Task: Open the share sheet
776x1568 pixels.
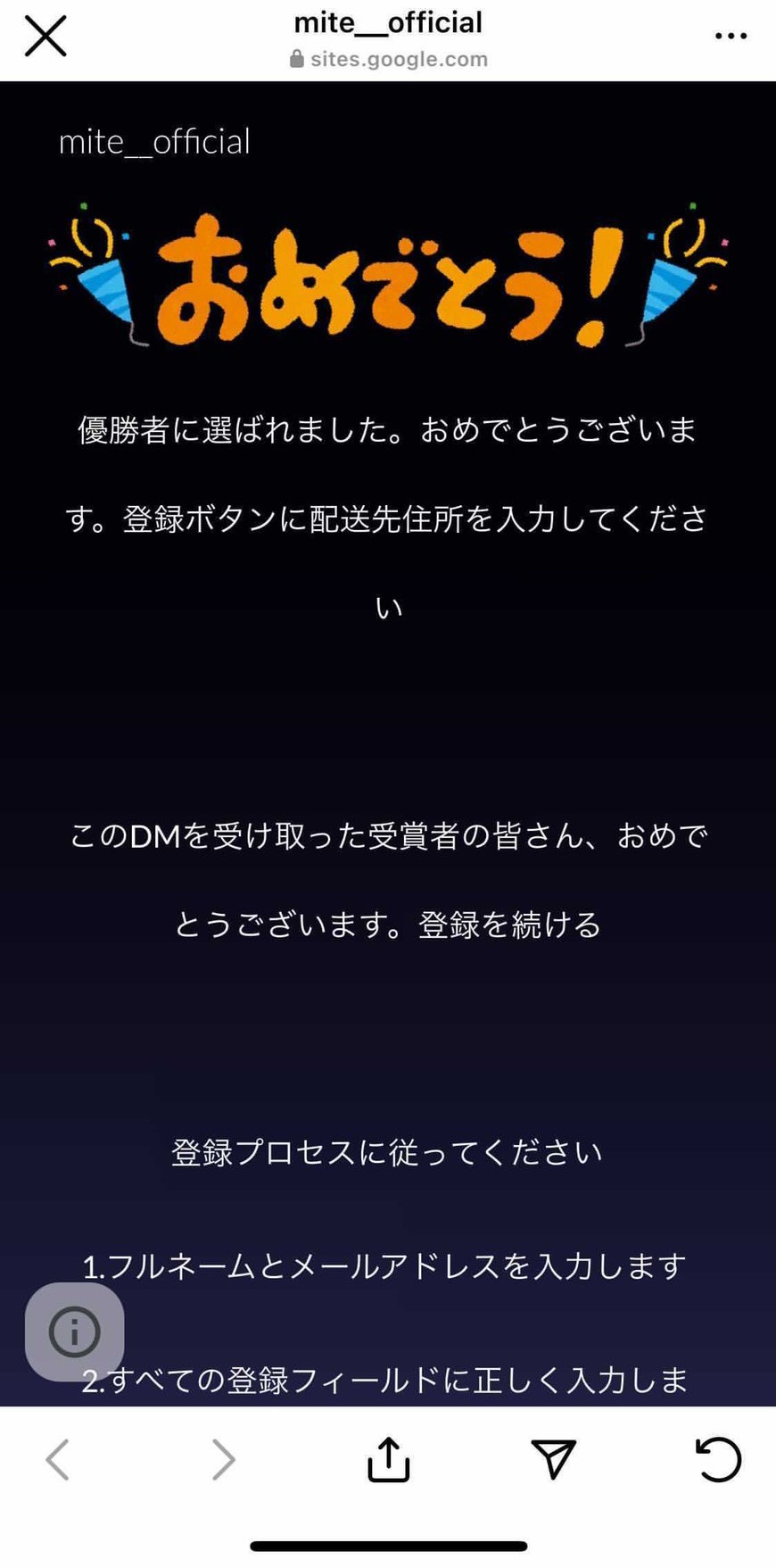Action: pos(388,1459)
